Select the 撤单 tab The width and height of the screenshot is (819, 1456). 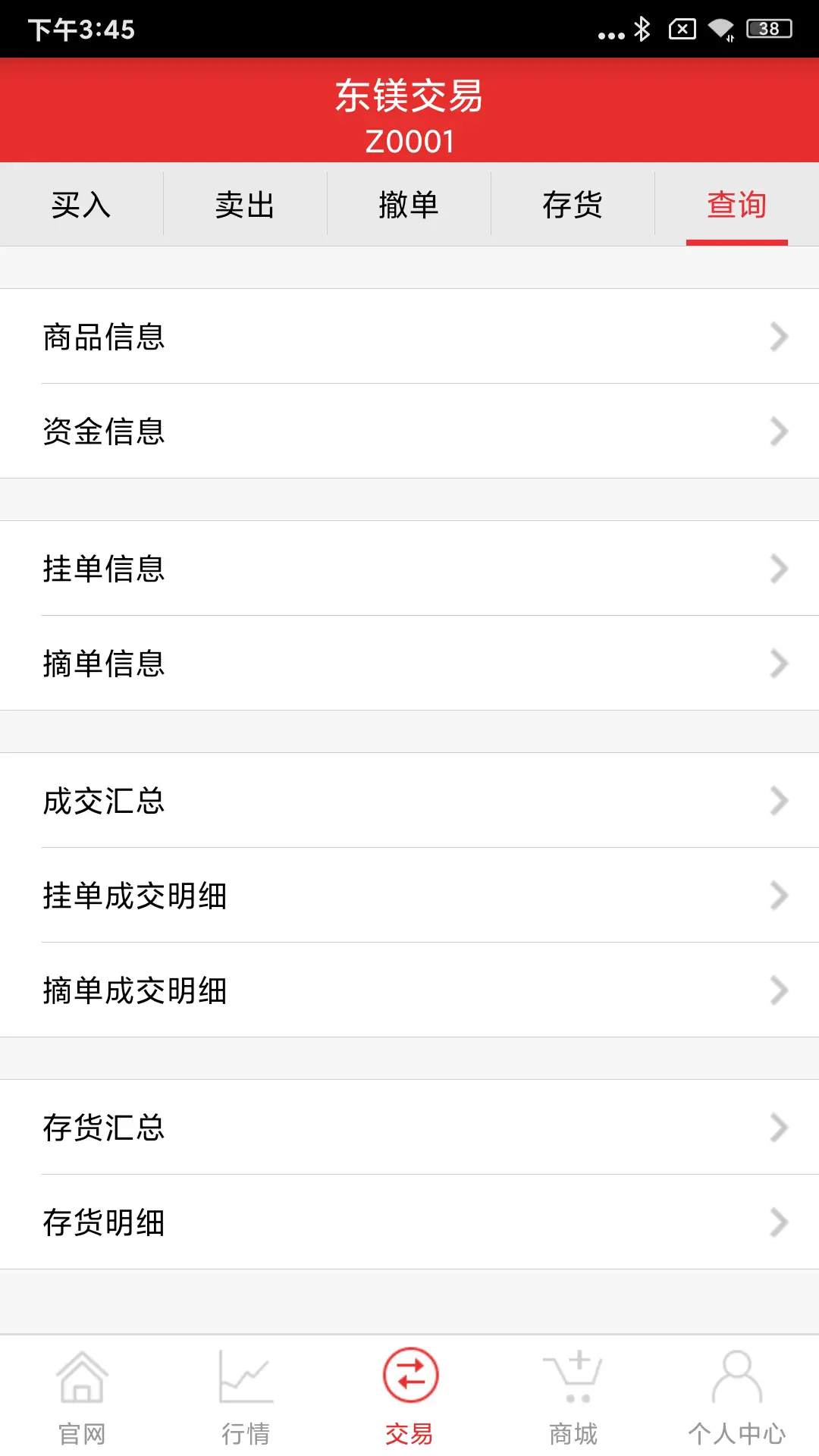click(409, 205)
